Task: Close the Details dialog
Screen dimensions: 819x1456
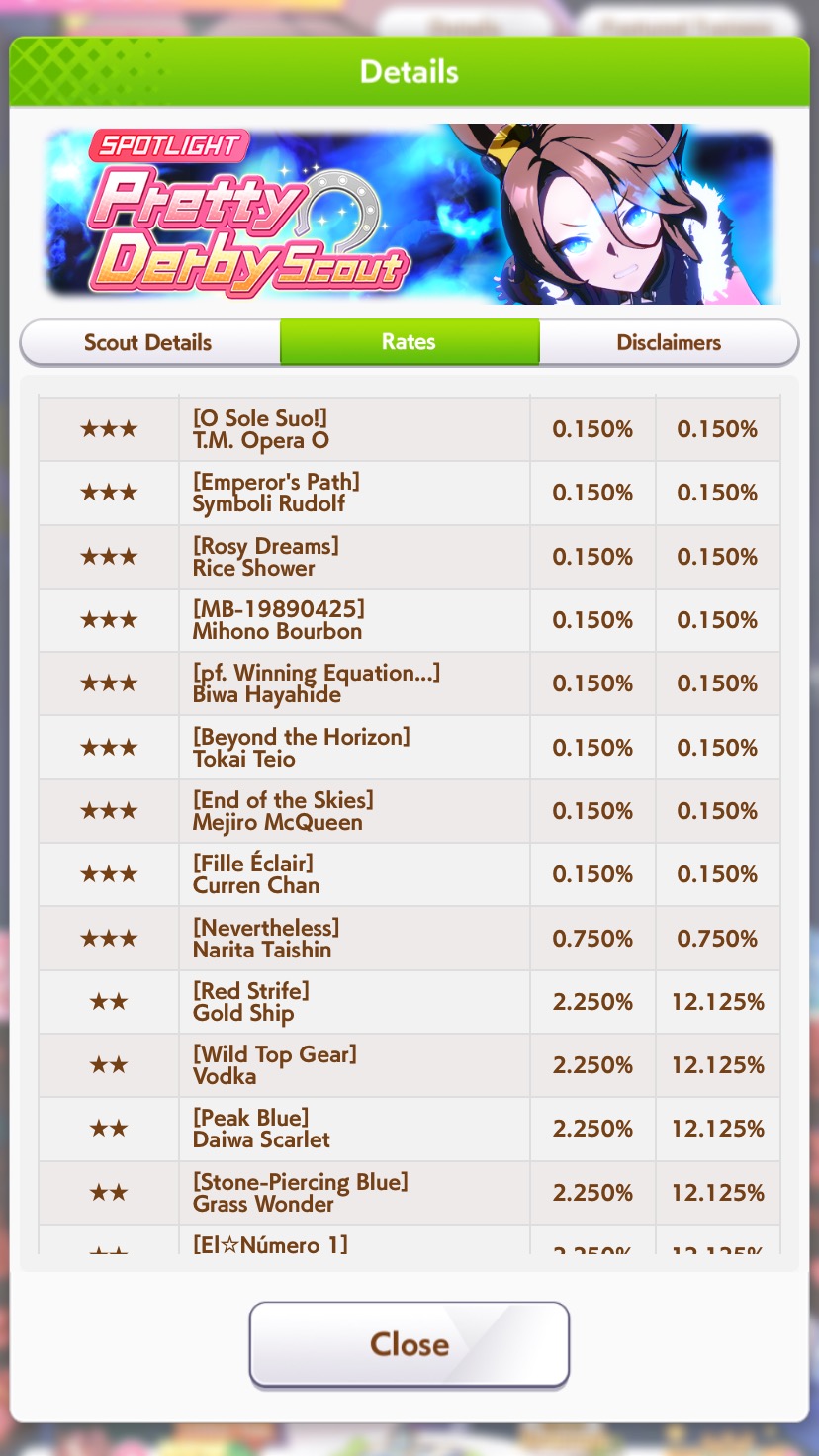Action: [409, 1343]
